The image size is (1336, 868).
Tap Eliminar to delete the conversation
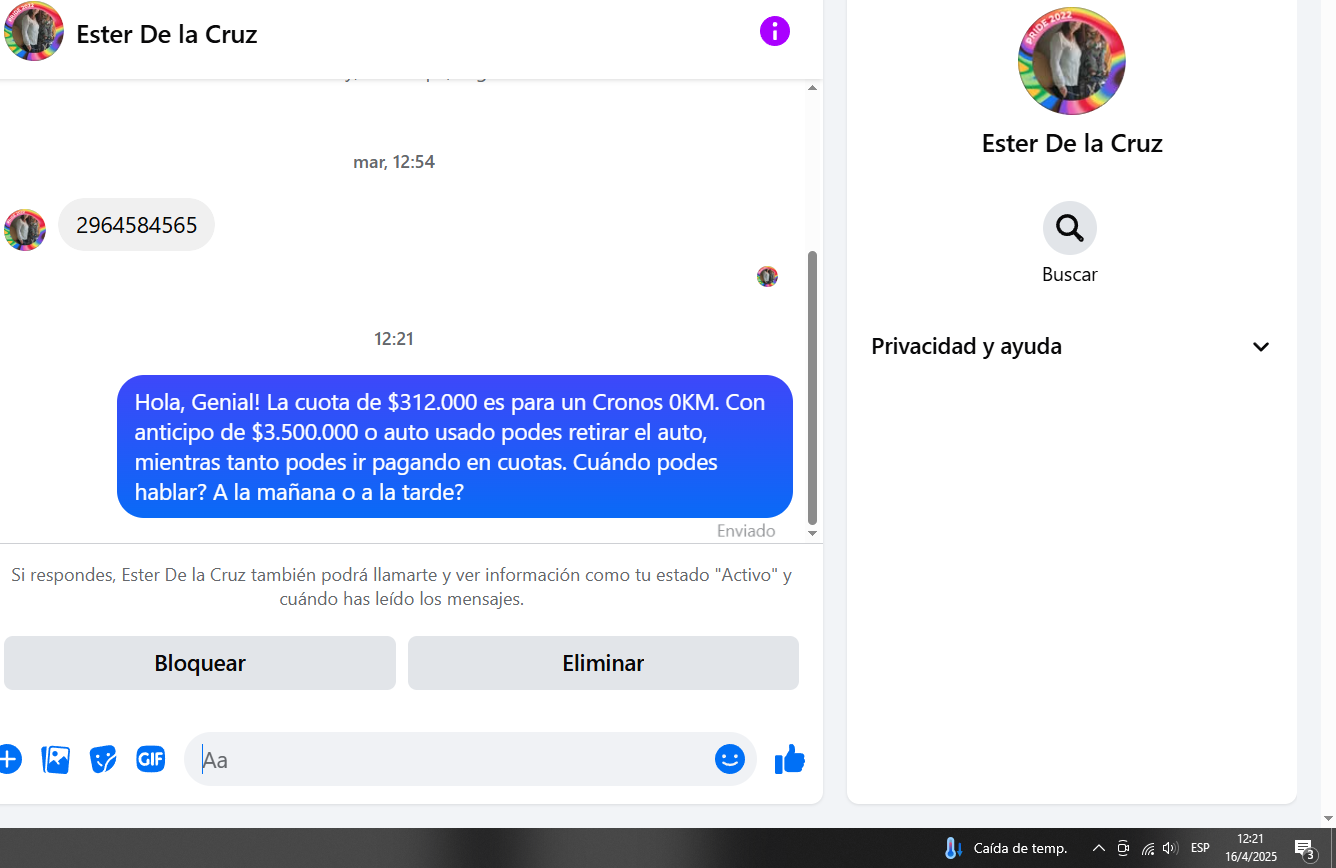(603, 663)
